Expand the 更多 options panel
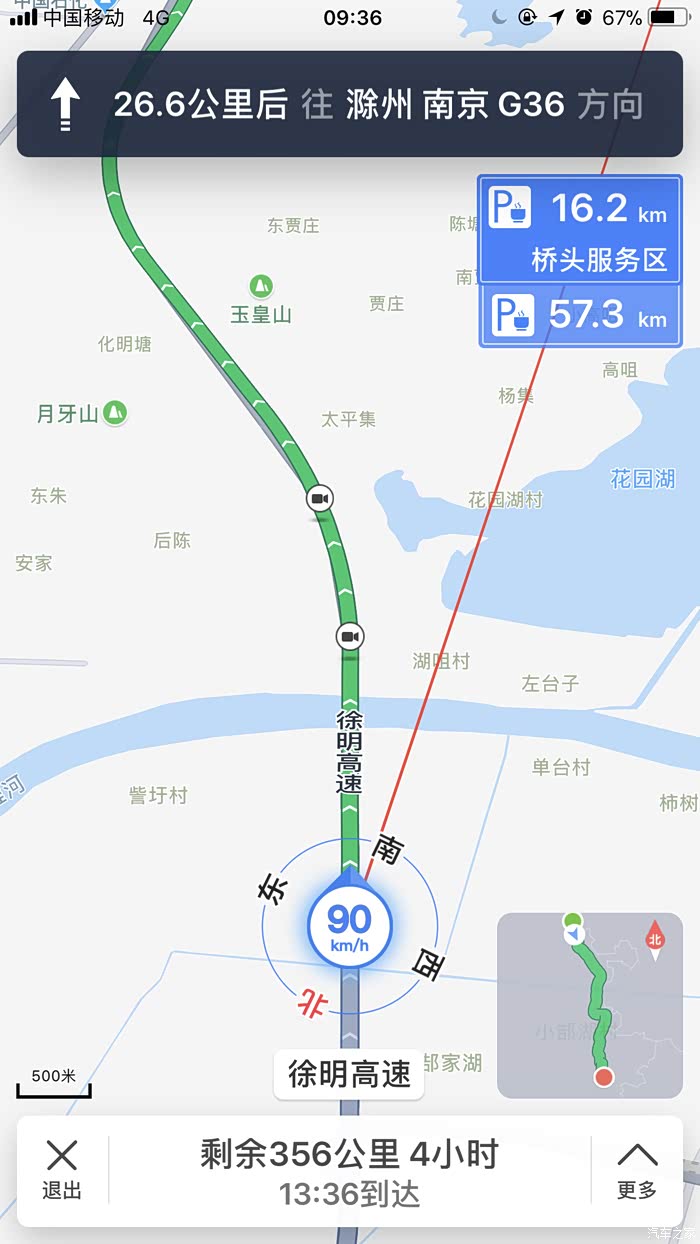Image resolution: width=700 pixels, height=1244 pixels. (x=637, y=1170)
